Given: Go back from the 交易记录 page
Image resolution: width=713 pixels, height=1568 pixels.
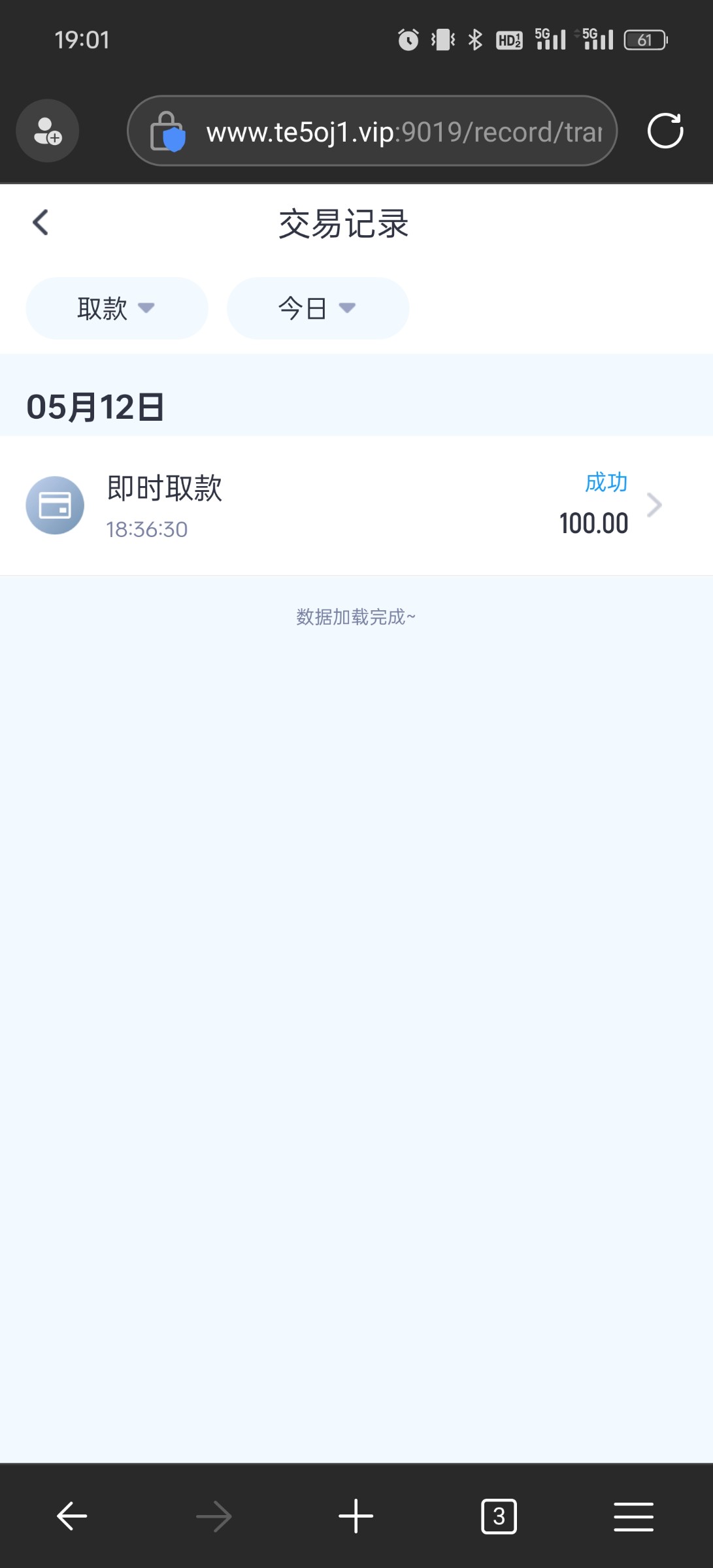Looking at the screenshot, I should pyautogui.click(x=41, y=223).
